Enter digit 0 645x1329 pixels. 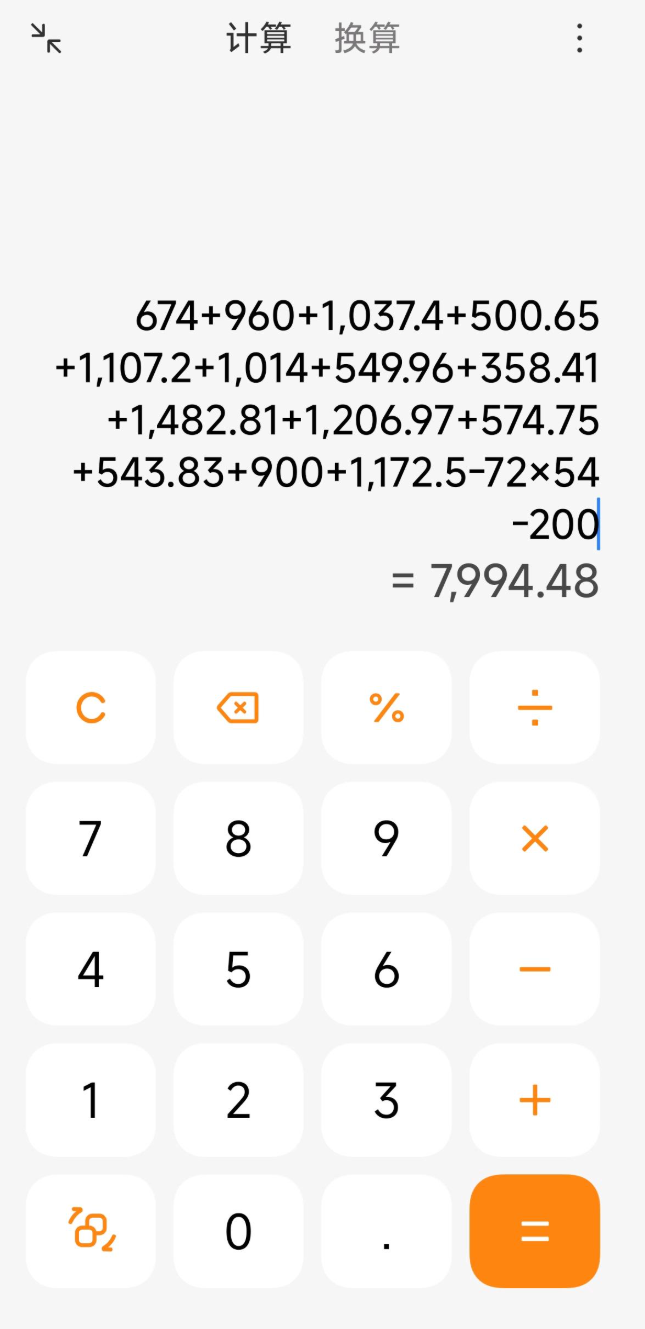[x=238, y=1231]
